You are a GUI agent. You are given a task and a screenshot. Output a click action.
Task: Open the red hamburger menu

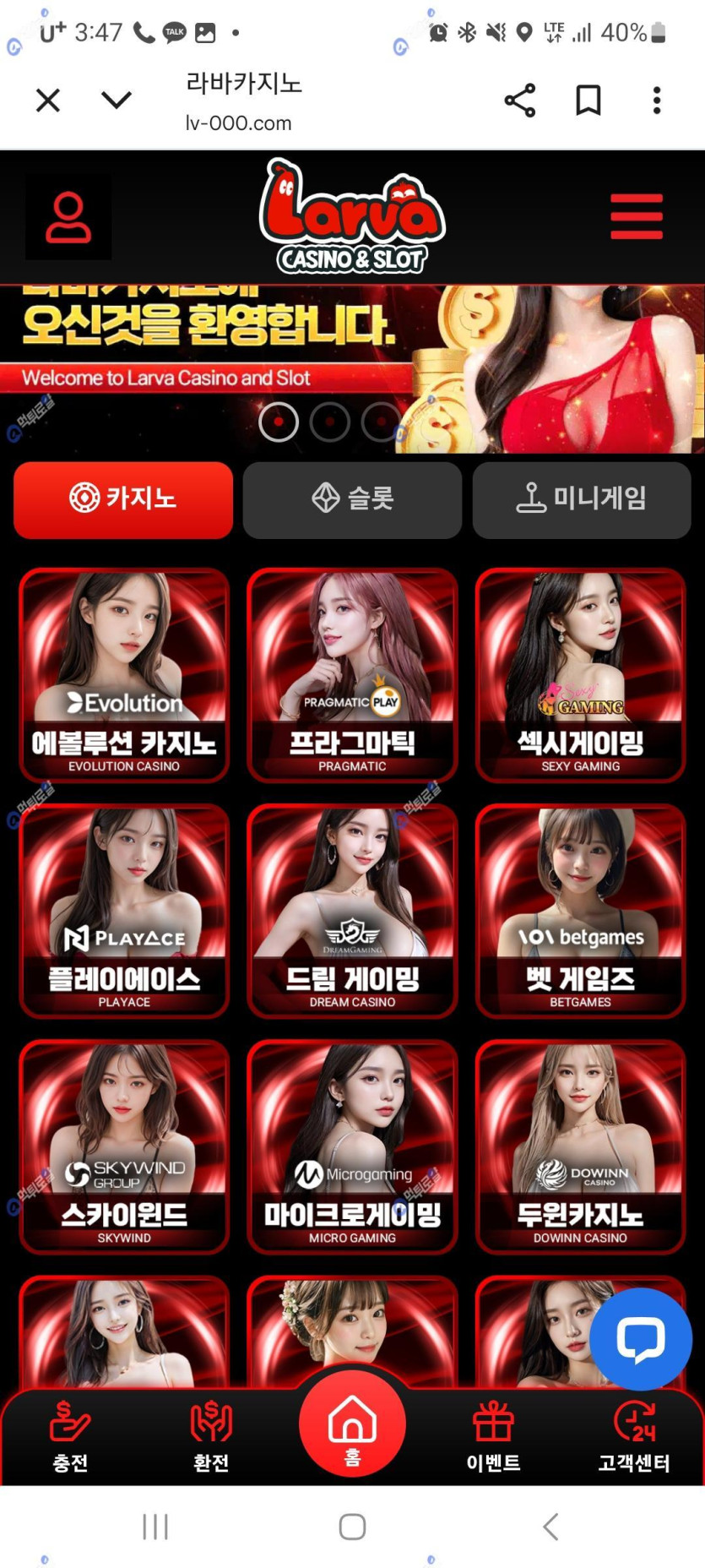pyautogui.click(x=637, y=217)
